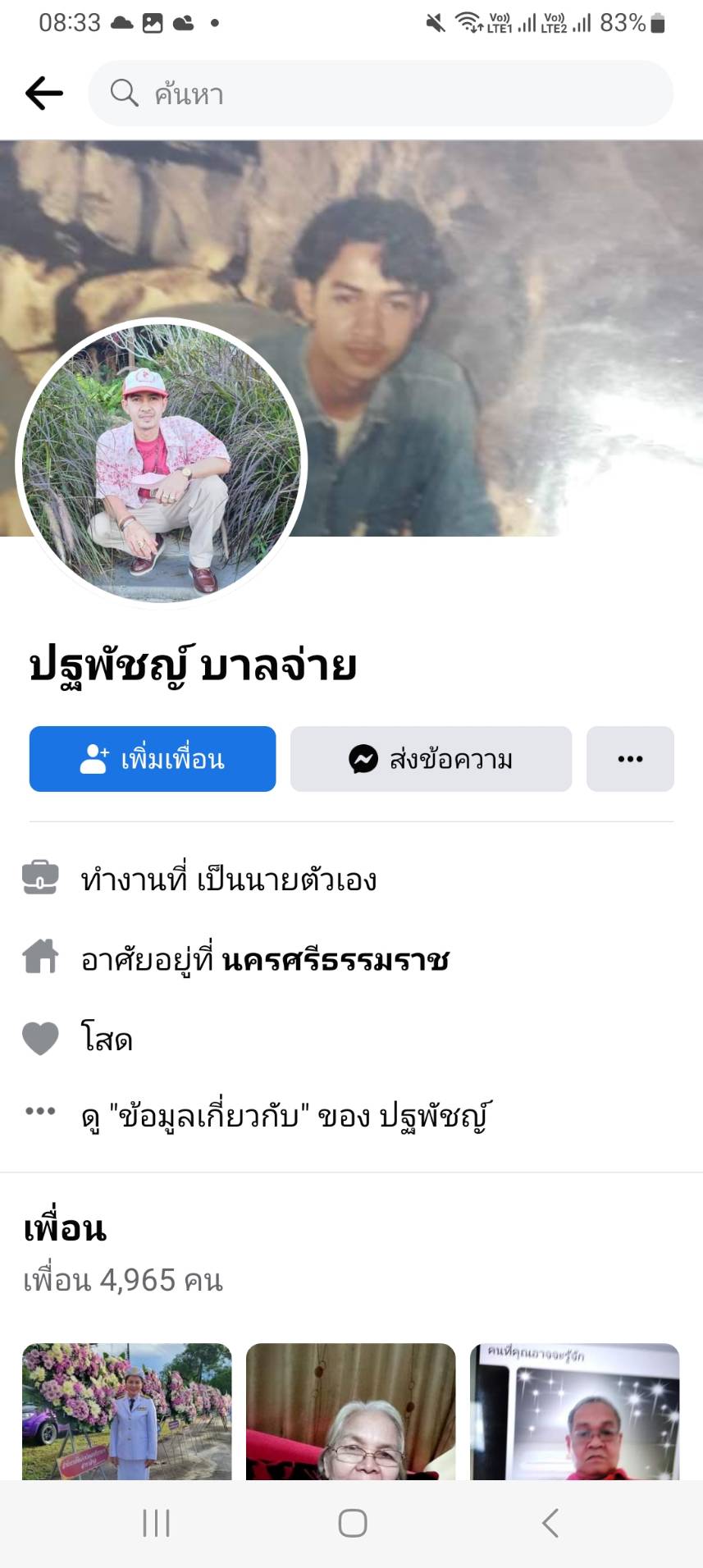Go back using the top arrow
The width and height of the screenshot is (703, 1568).
(44, 94)
